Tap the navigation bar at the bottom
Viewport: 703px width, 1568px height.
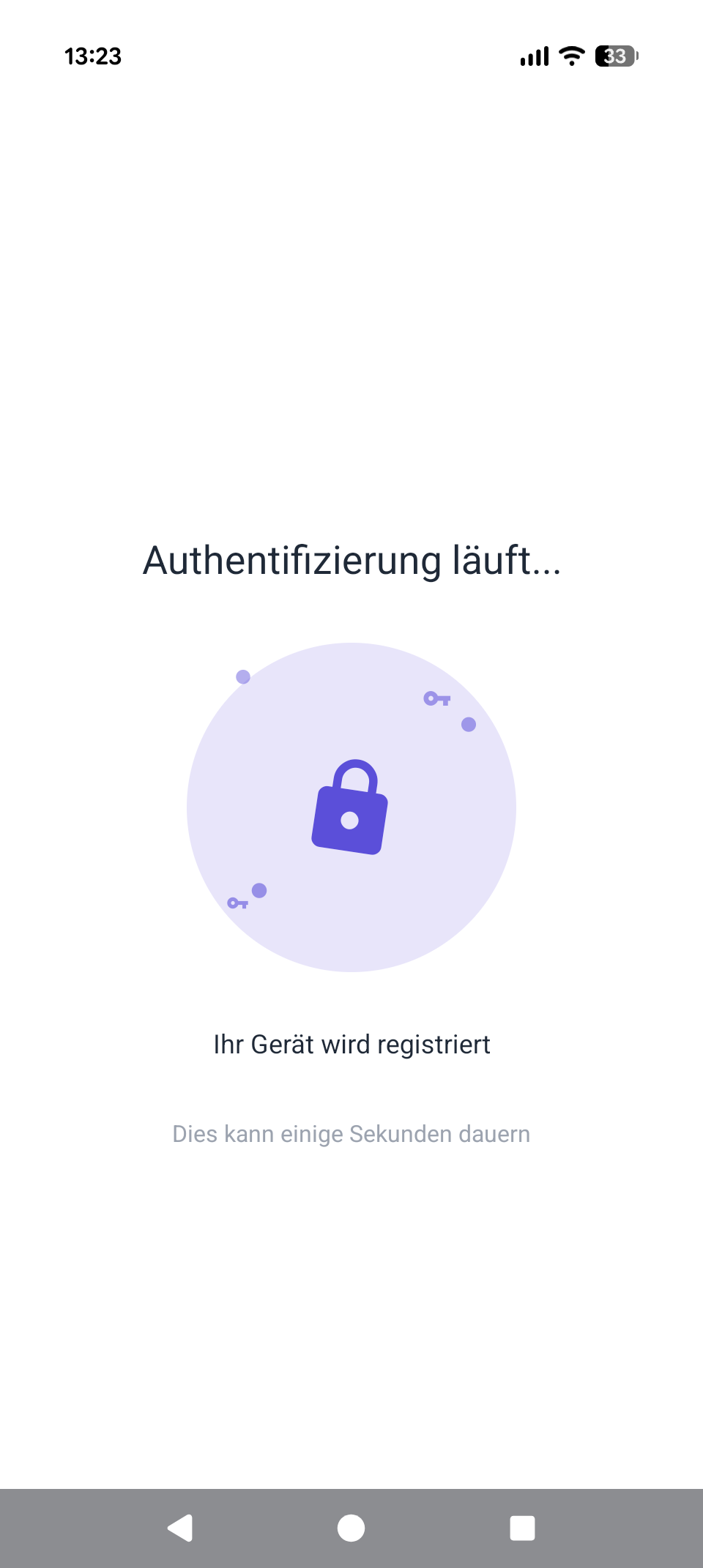[351, 1528]
